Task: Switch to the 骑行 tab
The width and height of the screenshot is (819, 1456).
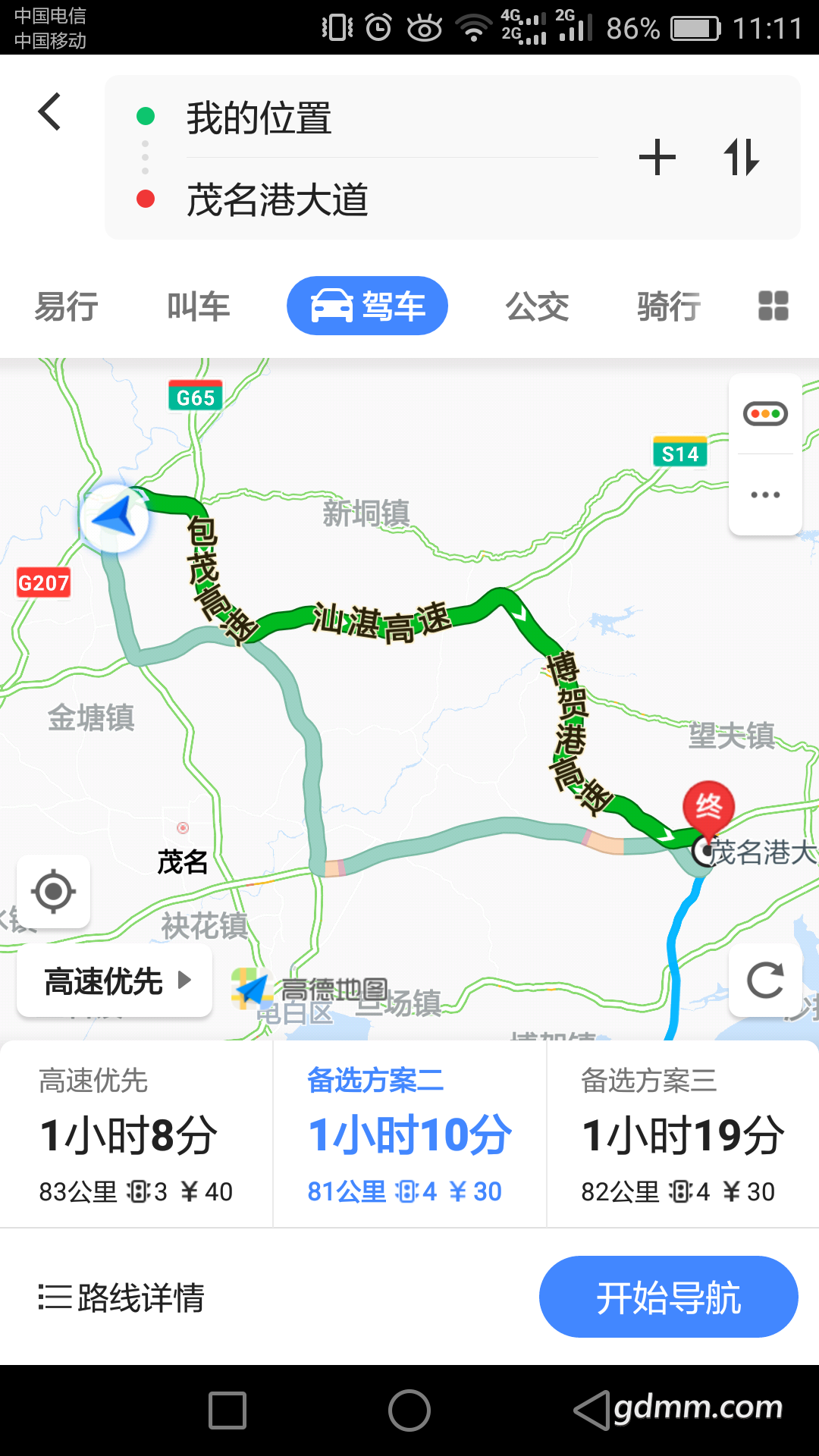Action: [x=667, y=306]
